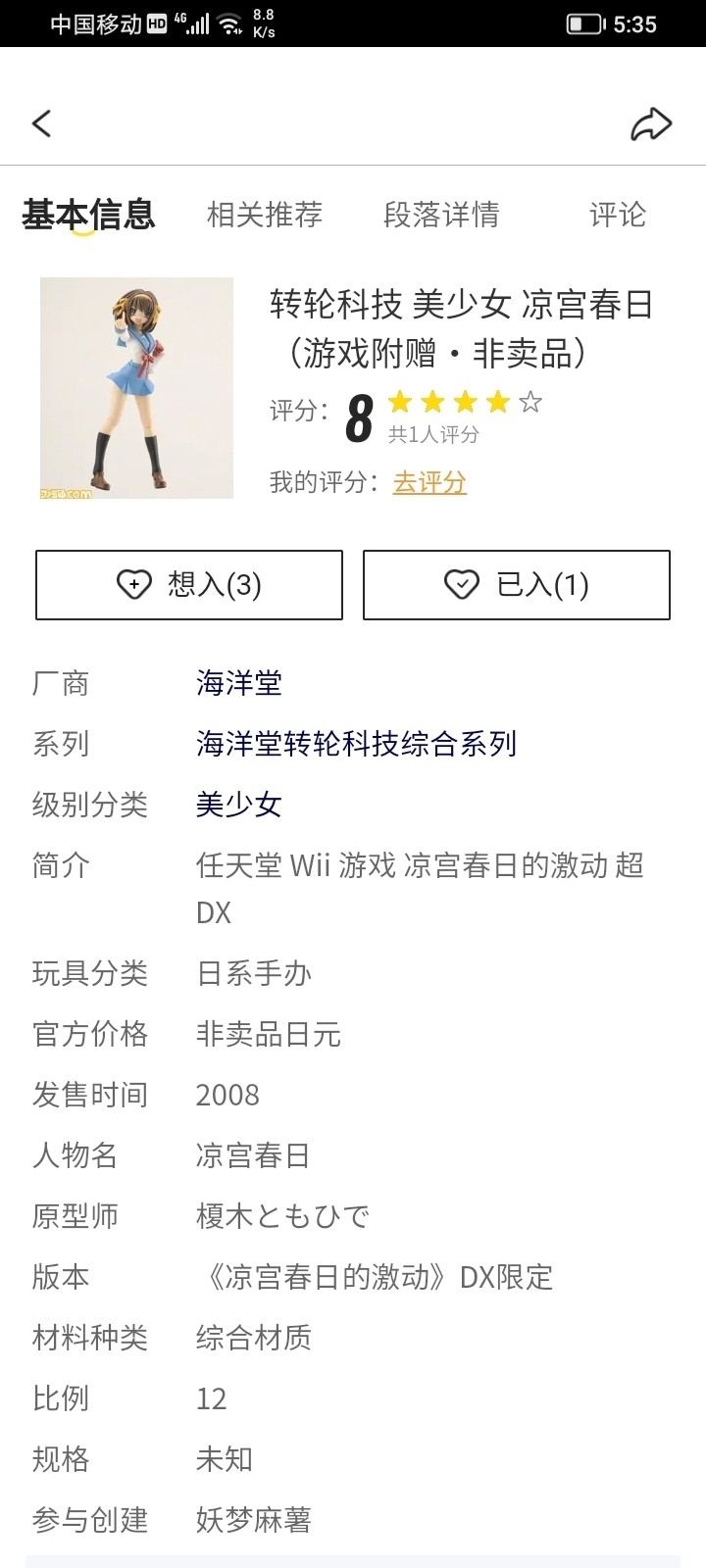Select the 基本信息 tab
The image size is (706, 1568).
[88, 215]
